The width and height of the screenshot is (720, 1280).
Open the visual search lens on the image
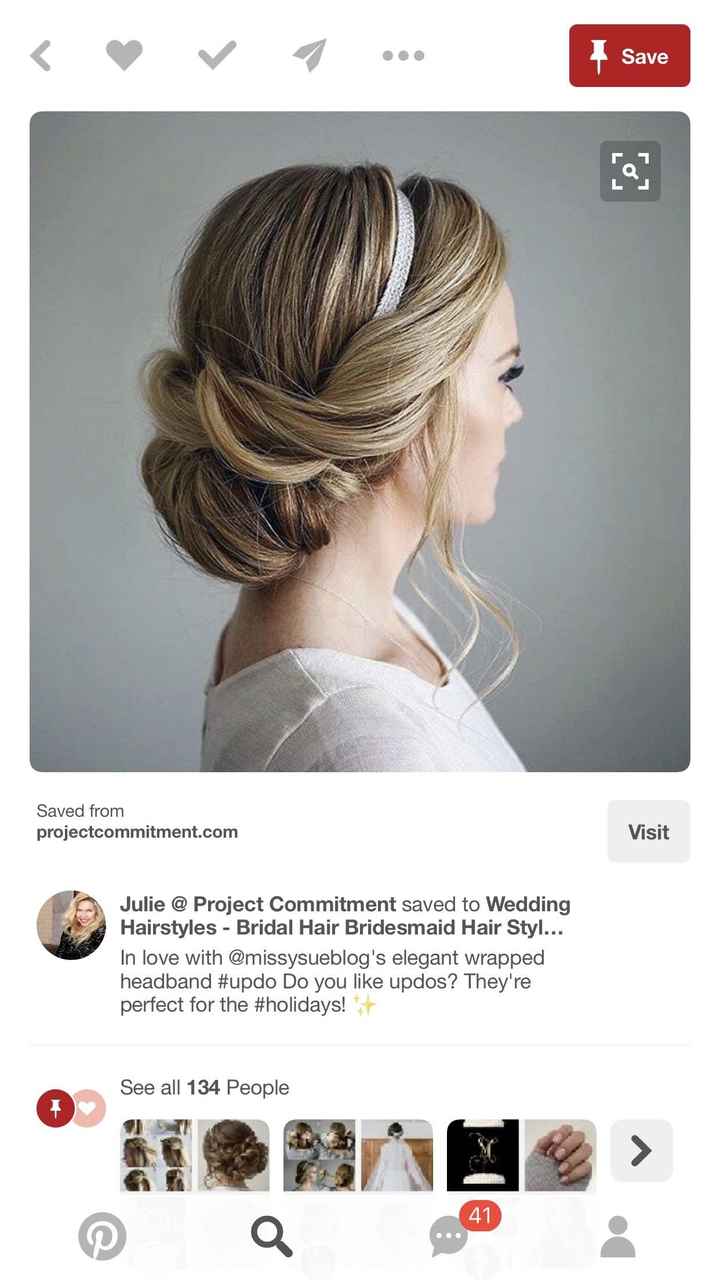pos(630,170)
